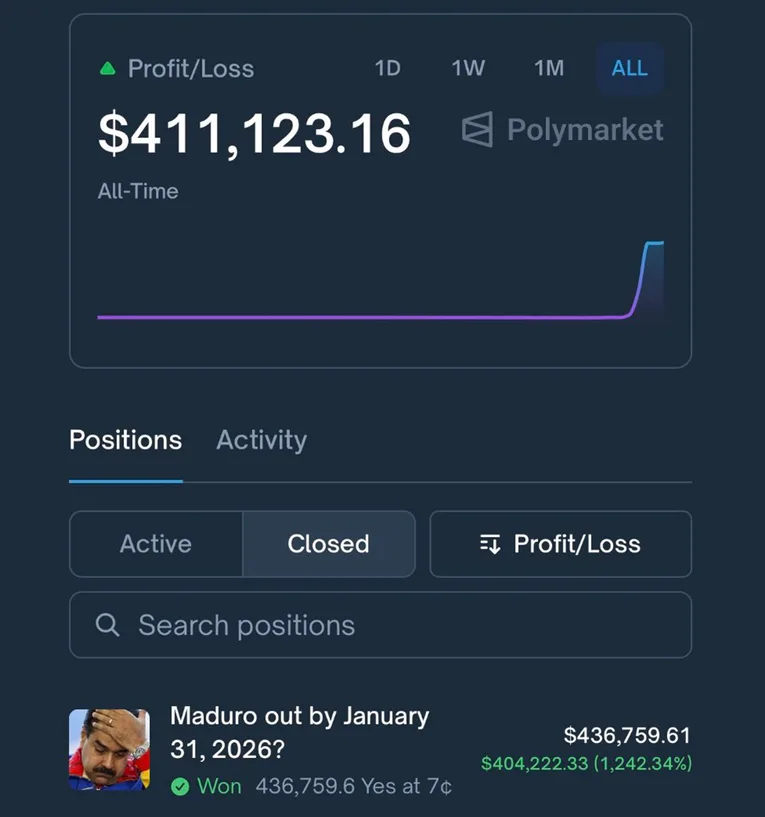
Task: Open the Positions tab
Action: [x=125, y=440]
